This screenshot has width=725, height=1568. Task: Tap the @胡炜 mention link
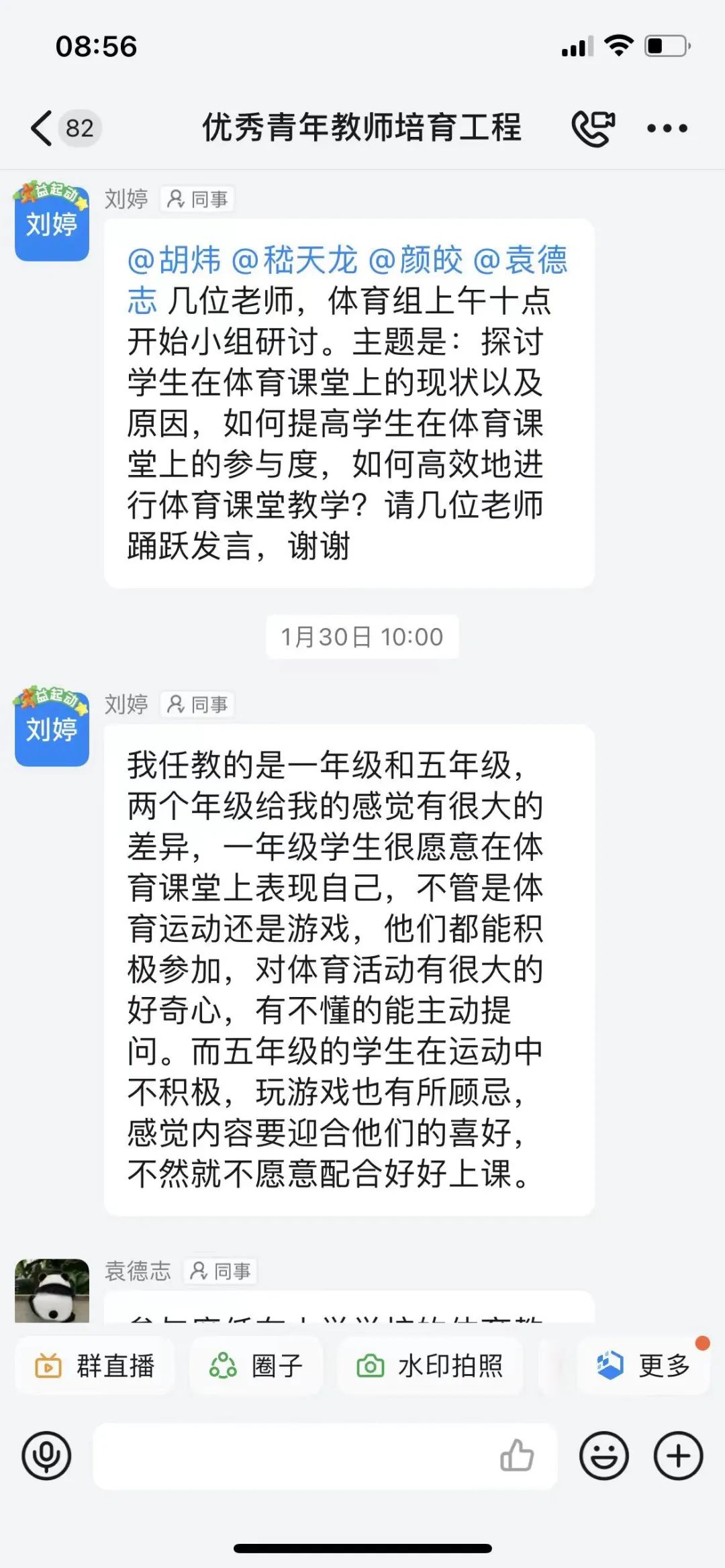click(178, 262)
